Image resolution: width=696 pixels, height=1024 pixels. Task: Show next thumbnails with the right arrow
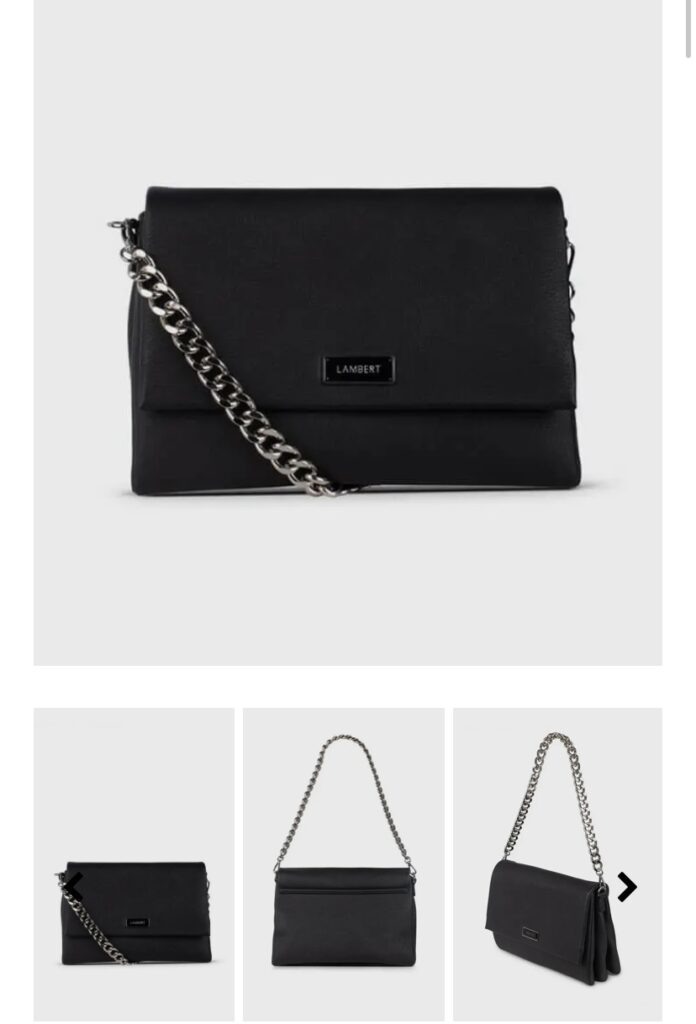pos(627,886)
